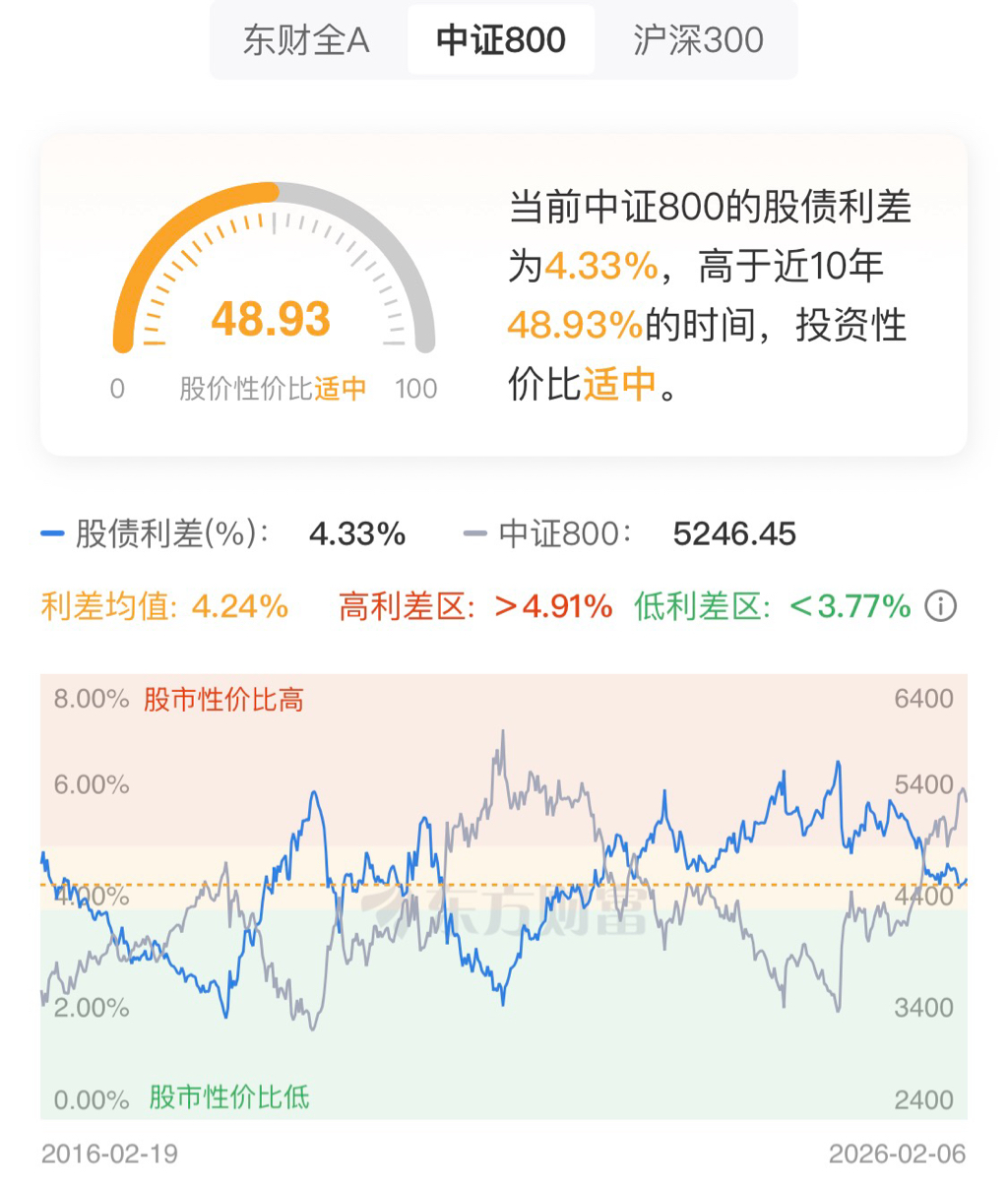
Task: Open the info icon beside 低利差区
Action: (941, 606)
